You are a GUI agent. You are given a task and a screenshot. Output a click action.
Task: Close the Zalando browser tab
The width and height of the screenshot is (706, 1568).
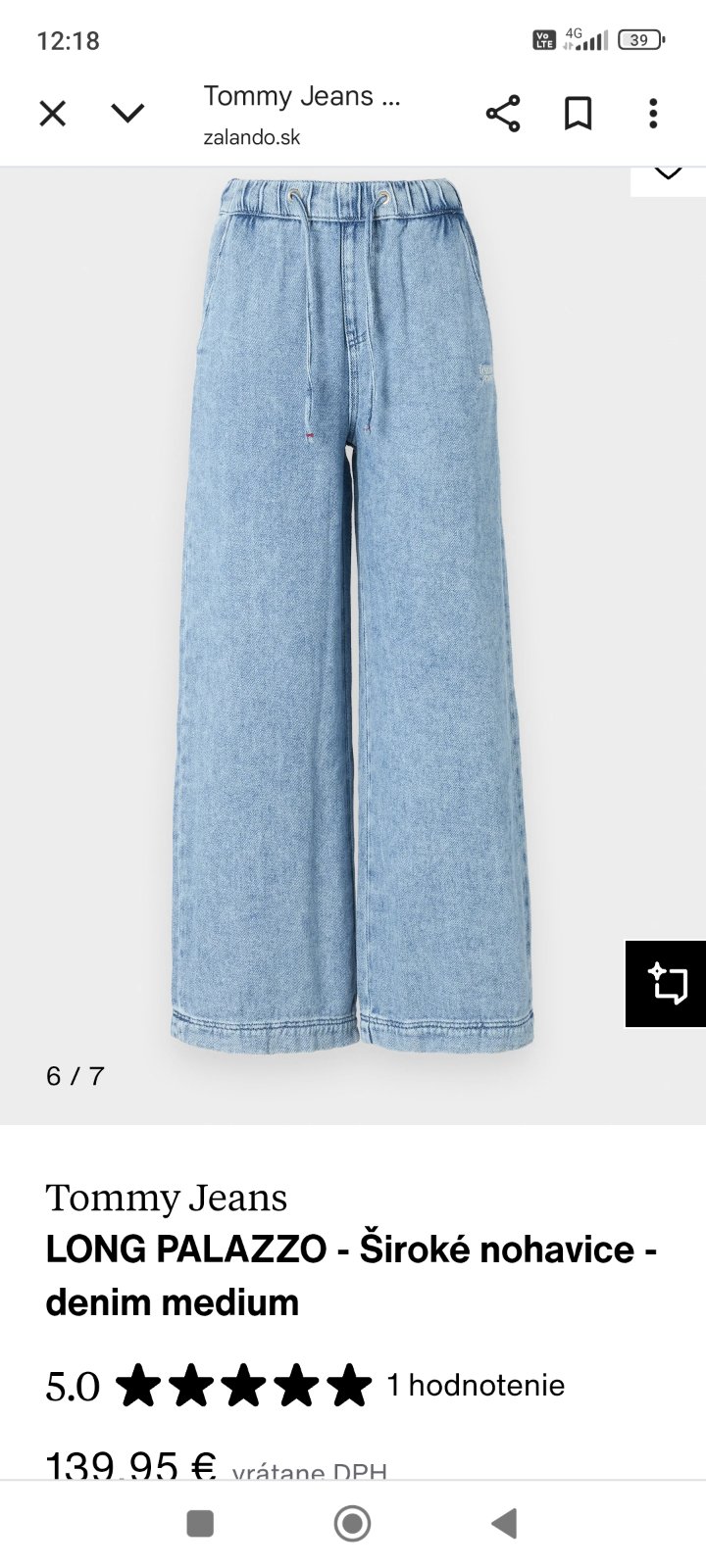pyautogui.click(x=53, y=115)
